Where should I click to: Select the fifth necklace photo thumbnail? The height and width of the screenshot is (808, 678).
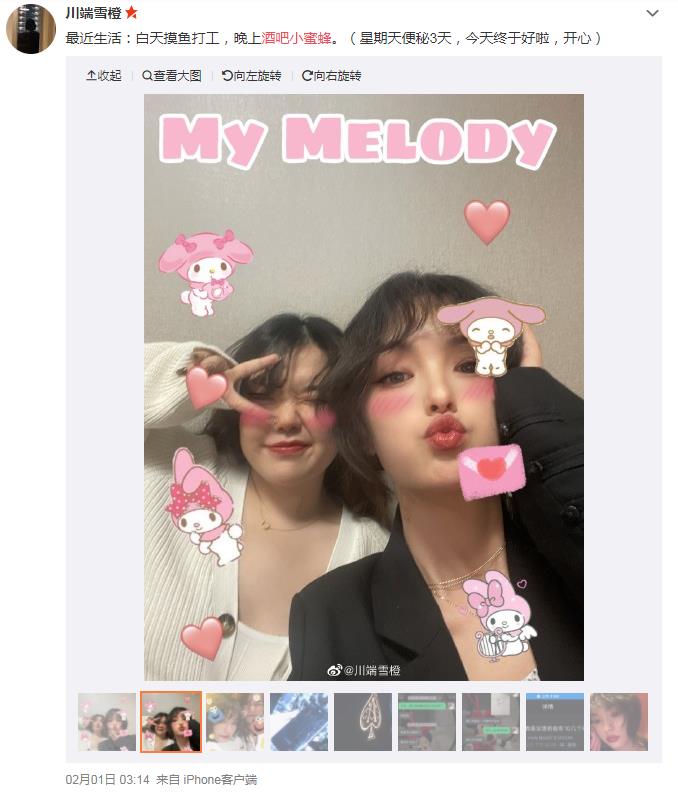363,722
